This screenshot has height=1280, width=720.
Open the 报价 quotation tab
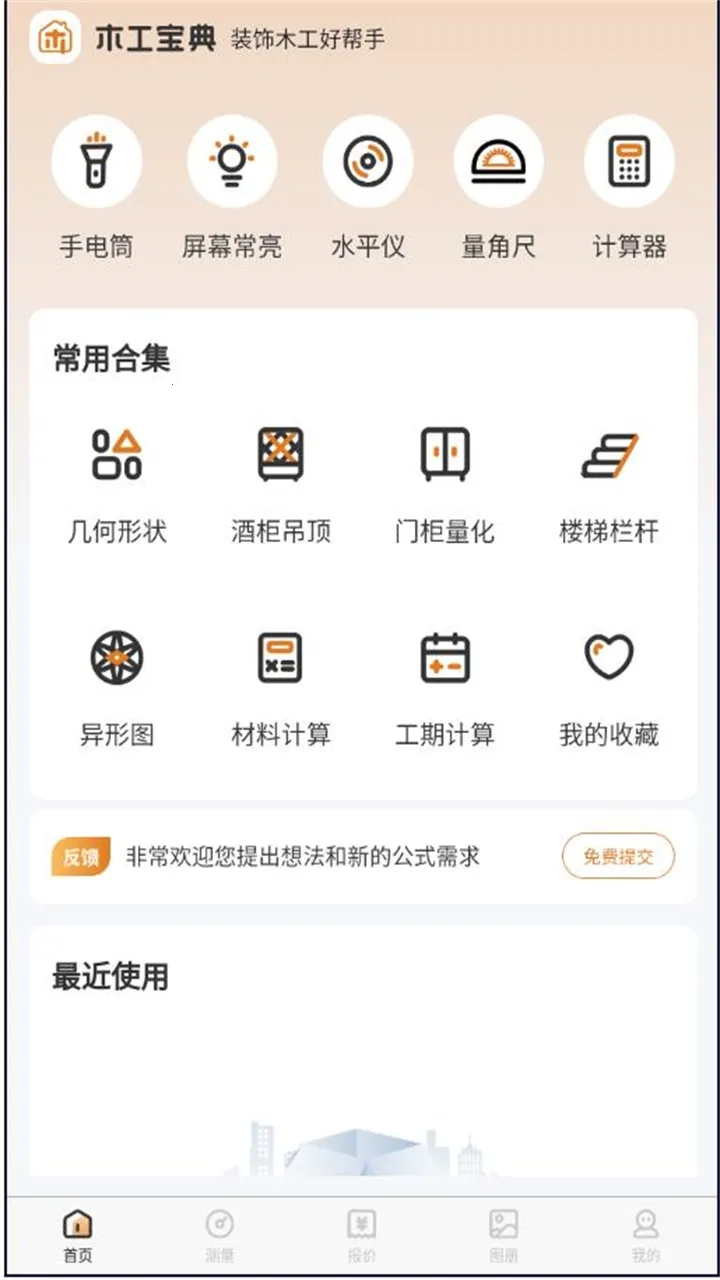(x=362, y=1232)
